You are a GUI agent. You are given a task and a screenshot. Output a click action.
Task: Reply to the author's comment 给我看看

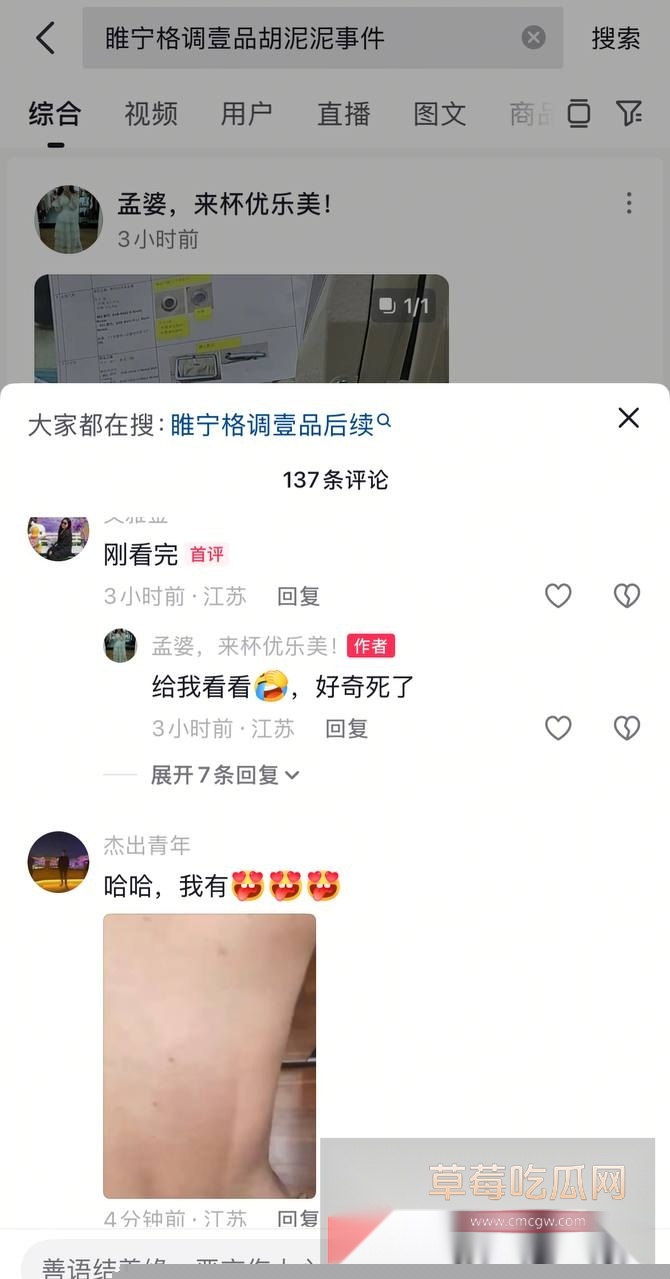pos(346,729)
